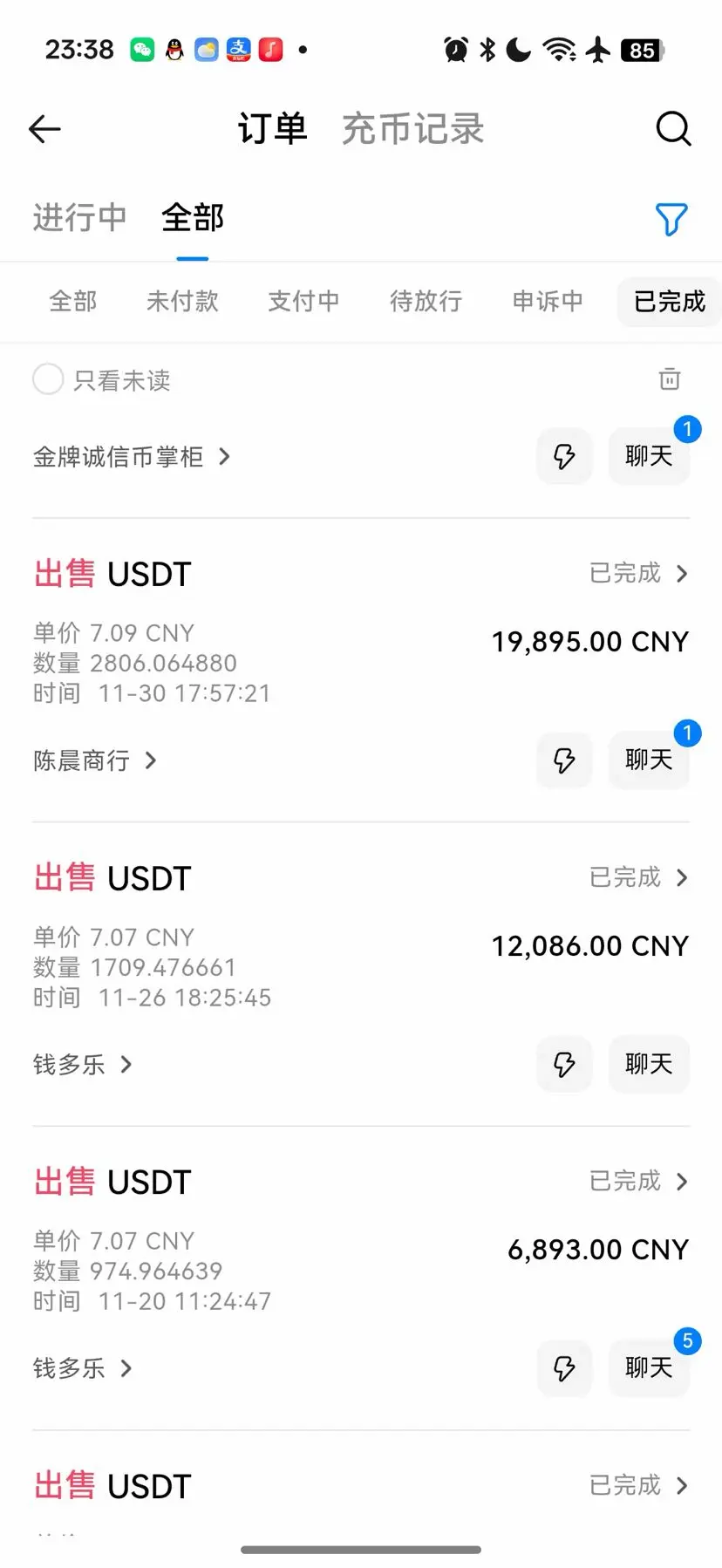Screen dimensions: 722x1568
Task: Open merchant 陈晨商行 profile
Action: coord(94,760)
